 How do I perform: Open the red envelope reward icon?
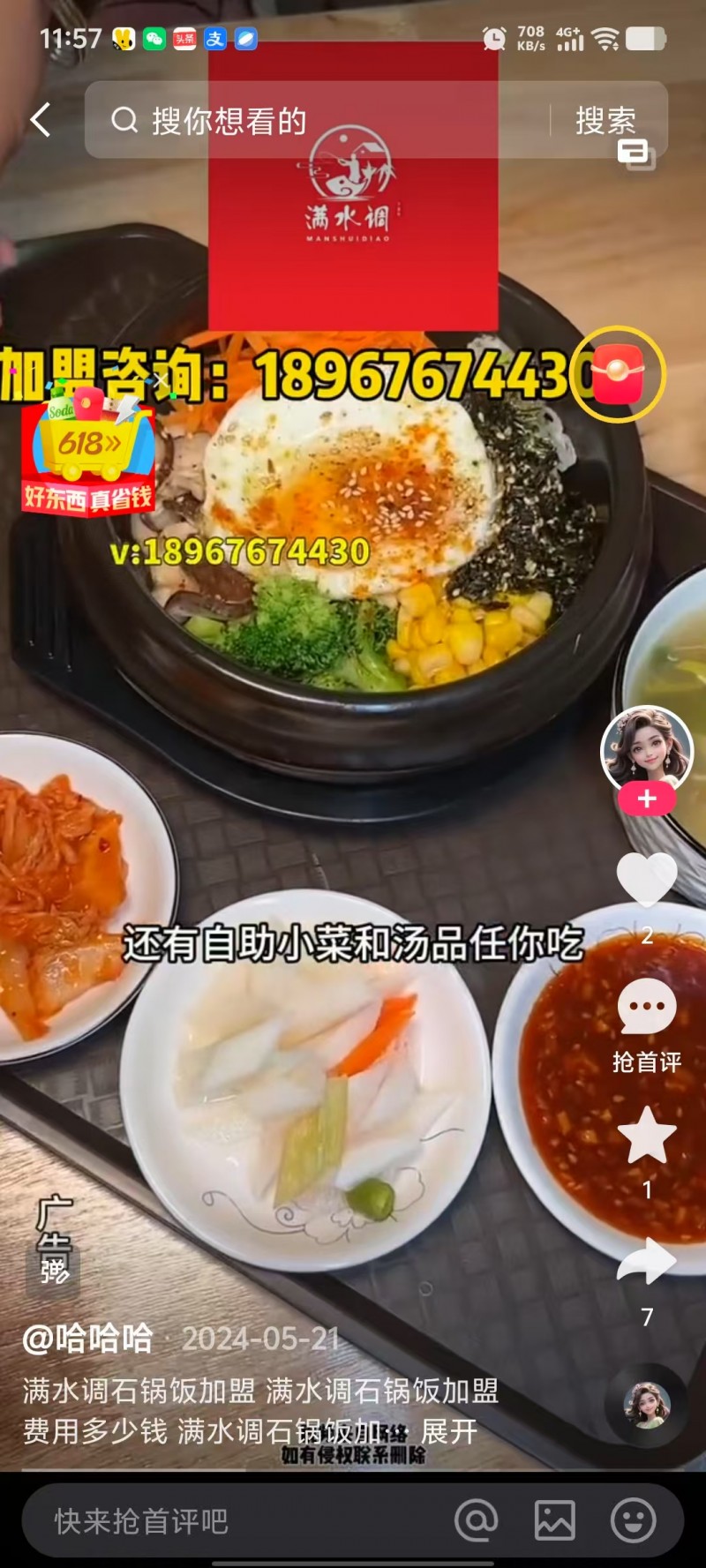[x=617, y=374]
